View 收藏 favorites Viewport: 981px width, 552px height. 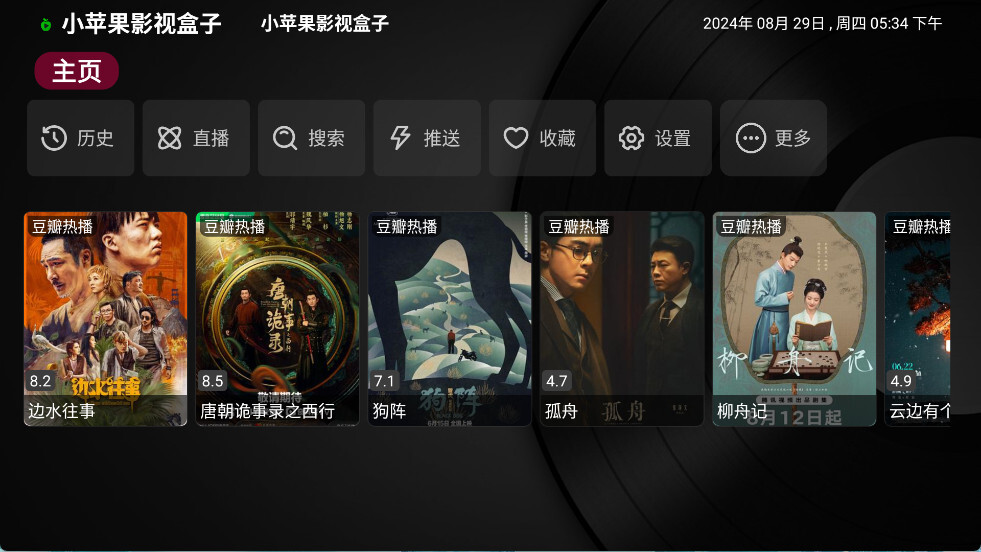[x=542, y=138]
